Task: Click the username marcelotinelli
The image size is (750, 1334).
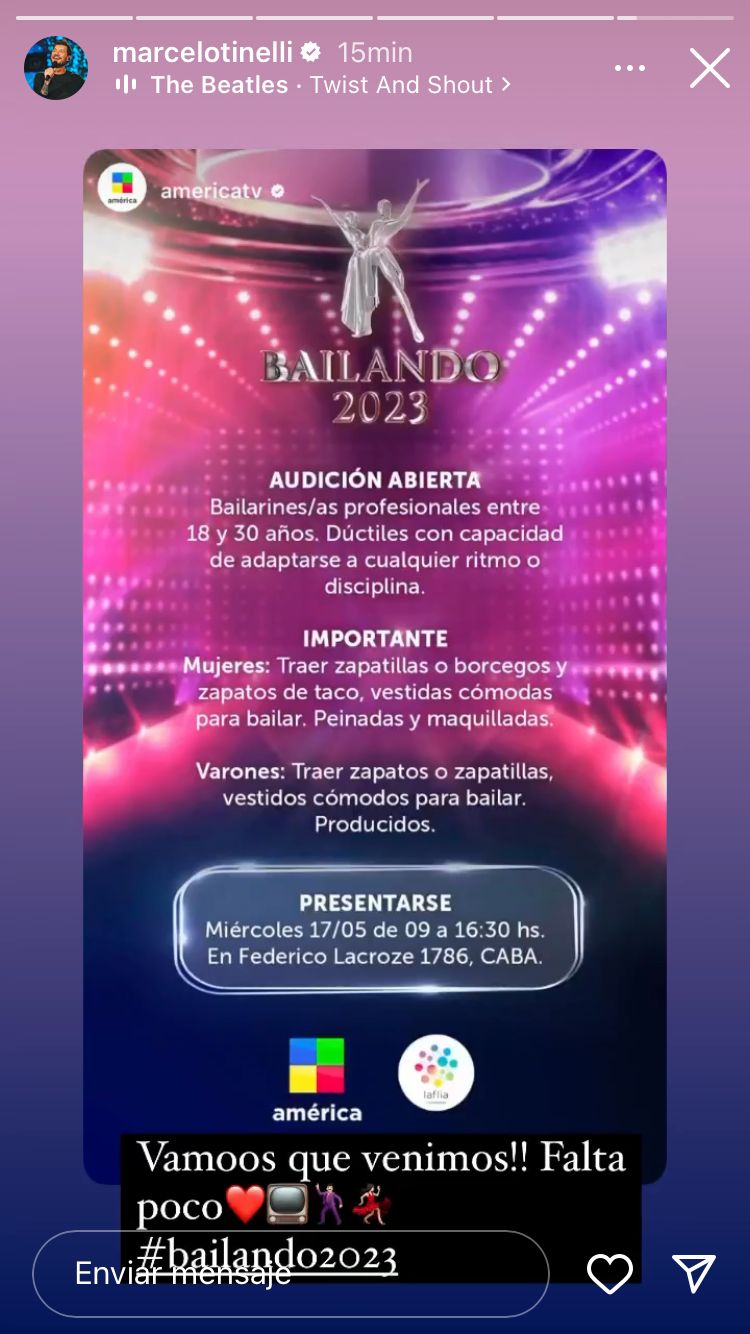Action: coord(203,52)
